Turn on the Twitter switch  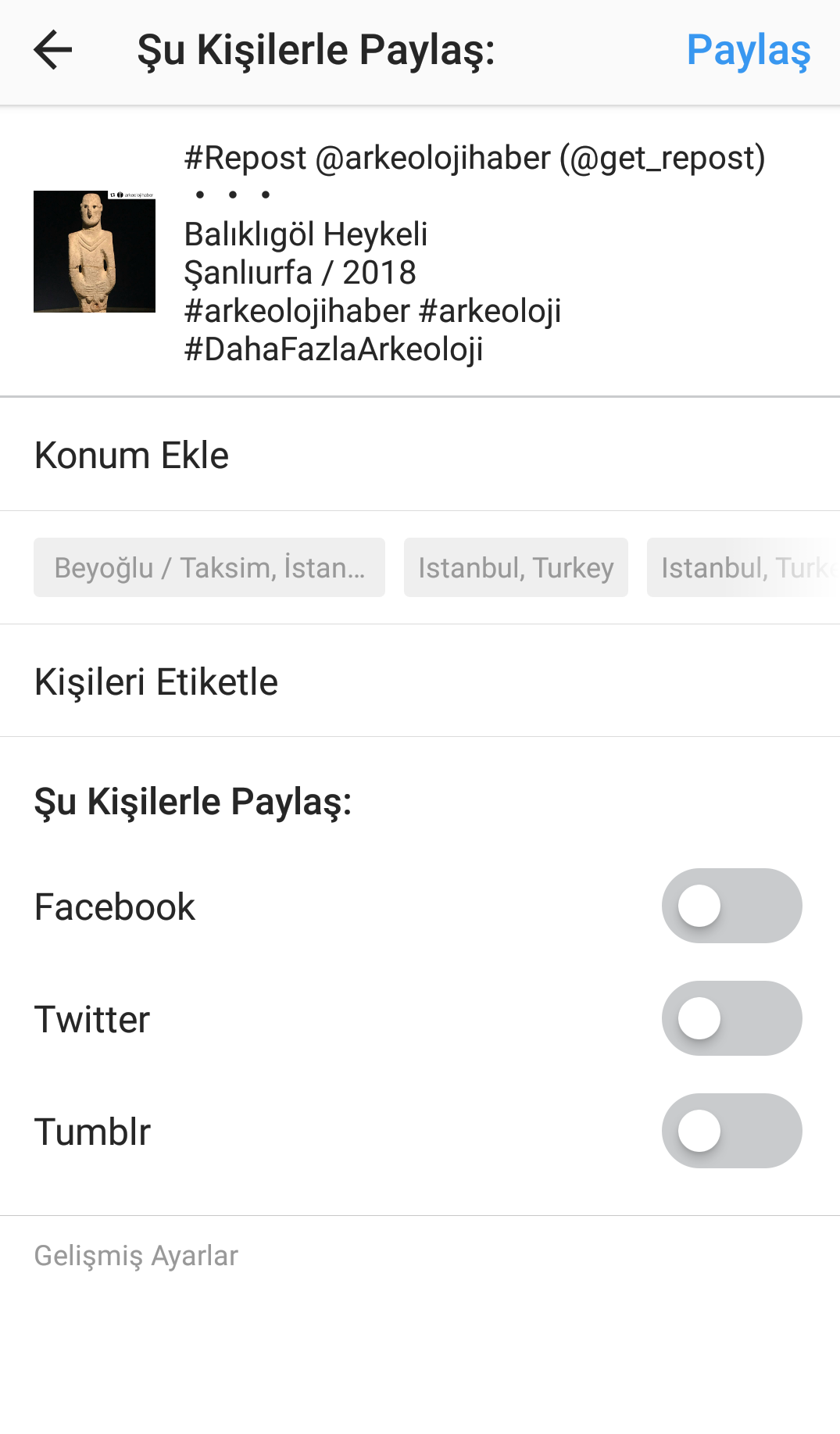731,1018
